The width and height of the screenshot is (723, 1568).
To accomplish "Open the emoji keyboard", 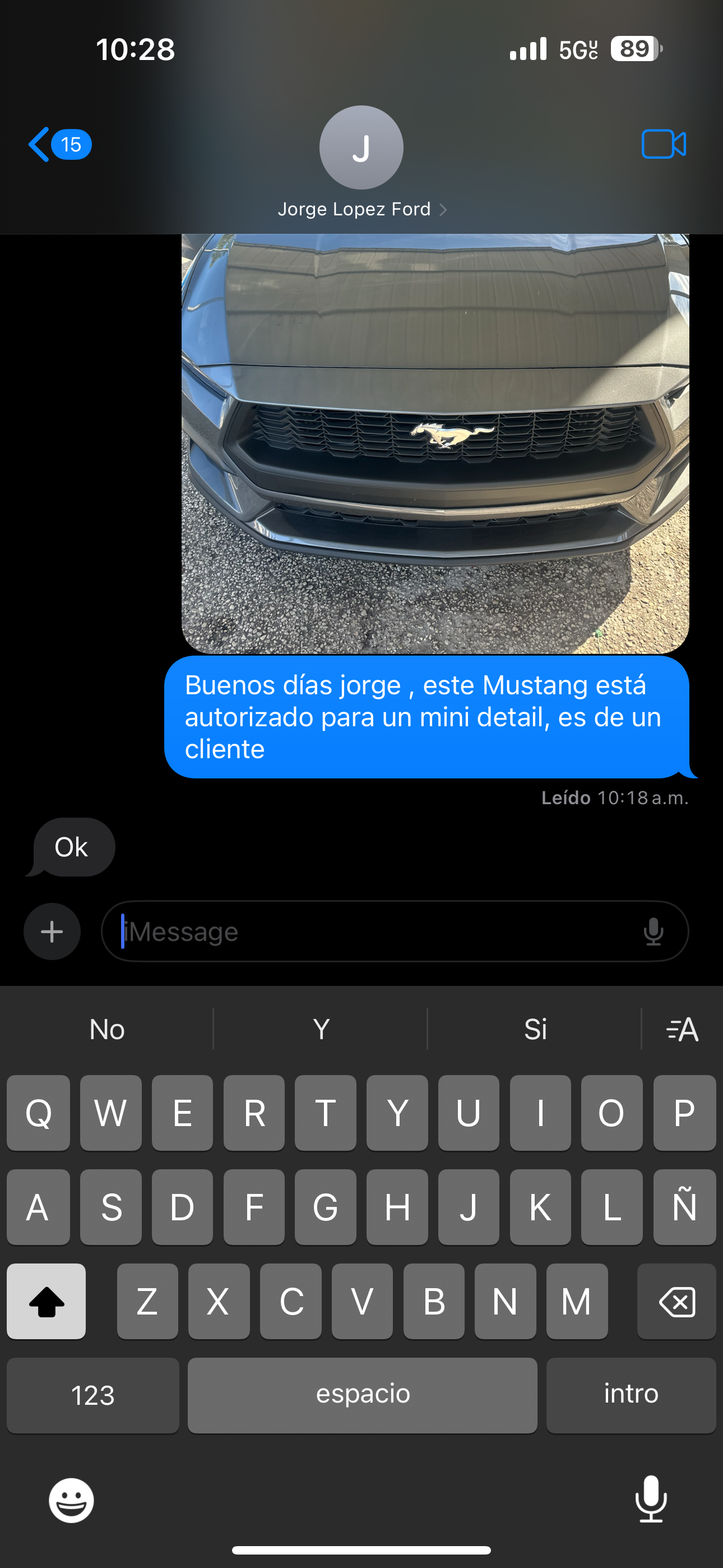I will (71, 1500).
